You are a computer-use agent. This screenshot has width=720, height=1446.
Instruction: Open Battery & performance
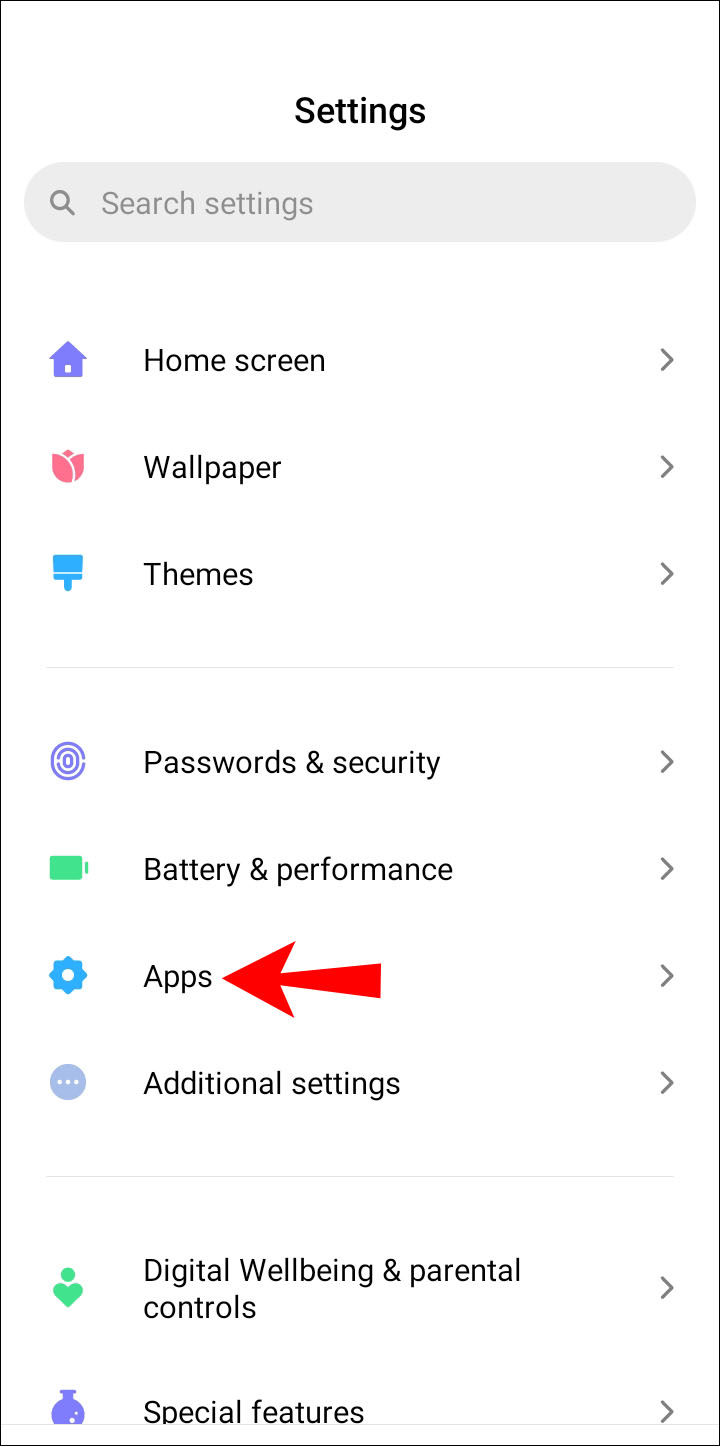[x=298, y=869]
